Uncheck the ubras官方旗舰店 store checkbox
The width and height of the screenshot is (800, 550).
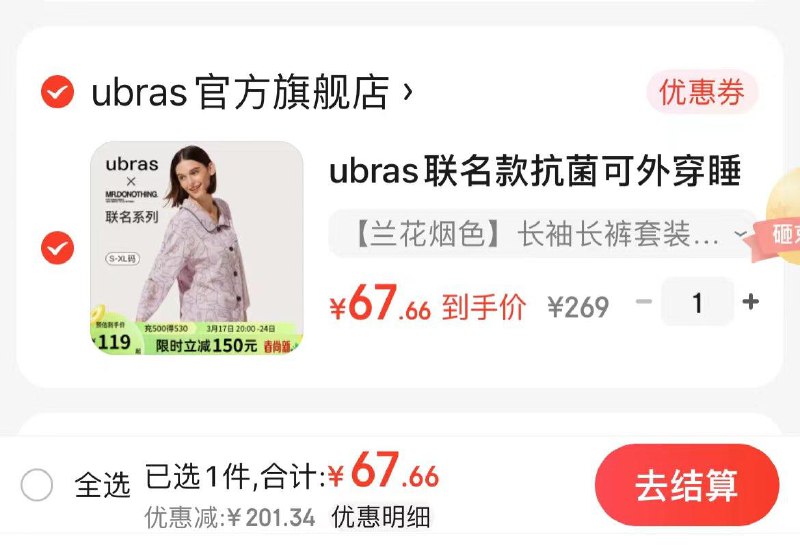pyautogui.click(x=57, y=93)
